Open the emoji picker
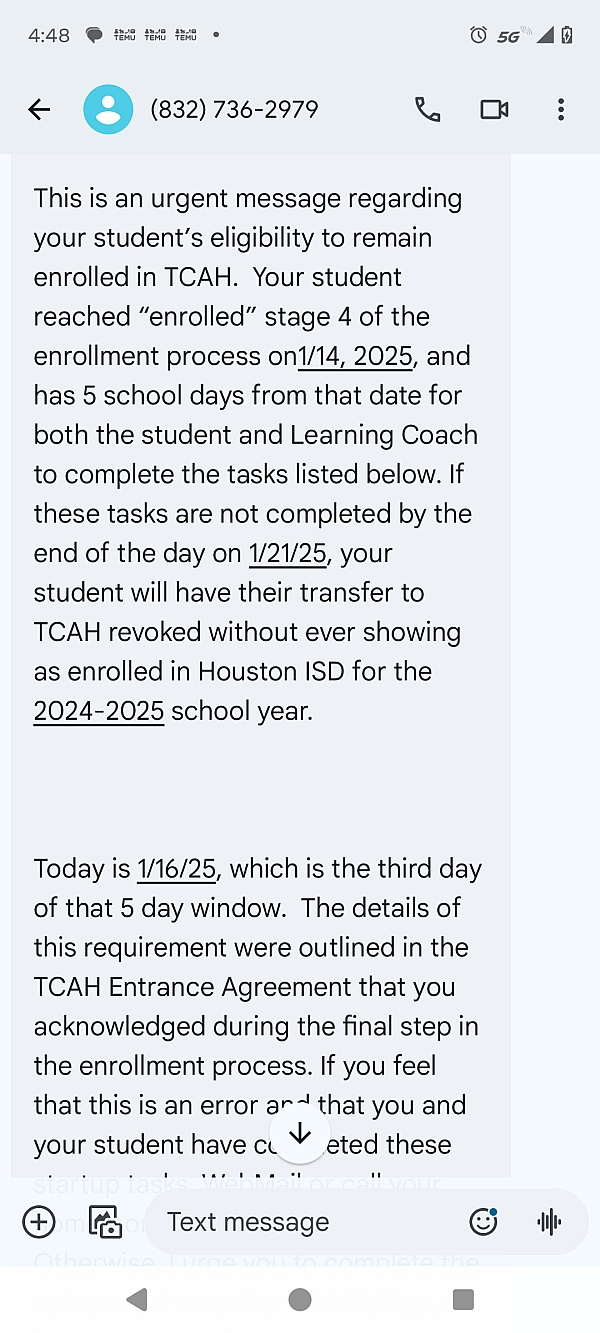 pyautogui.click(x=483, y=1221)
